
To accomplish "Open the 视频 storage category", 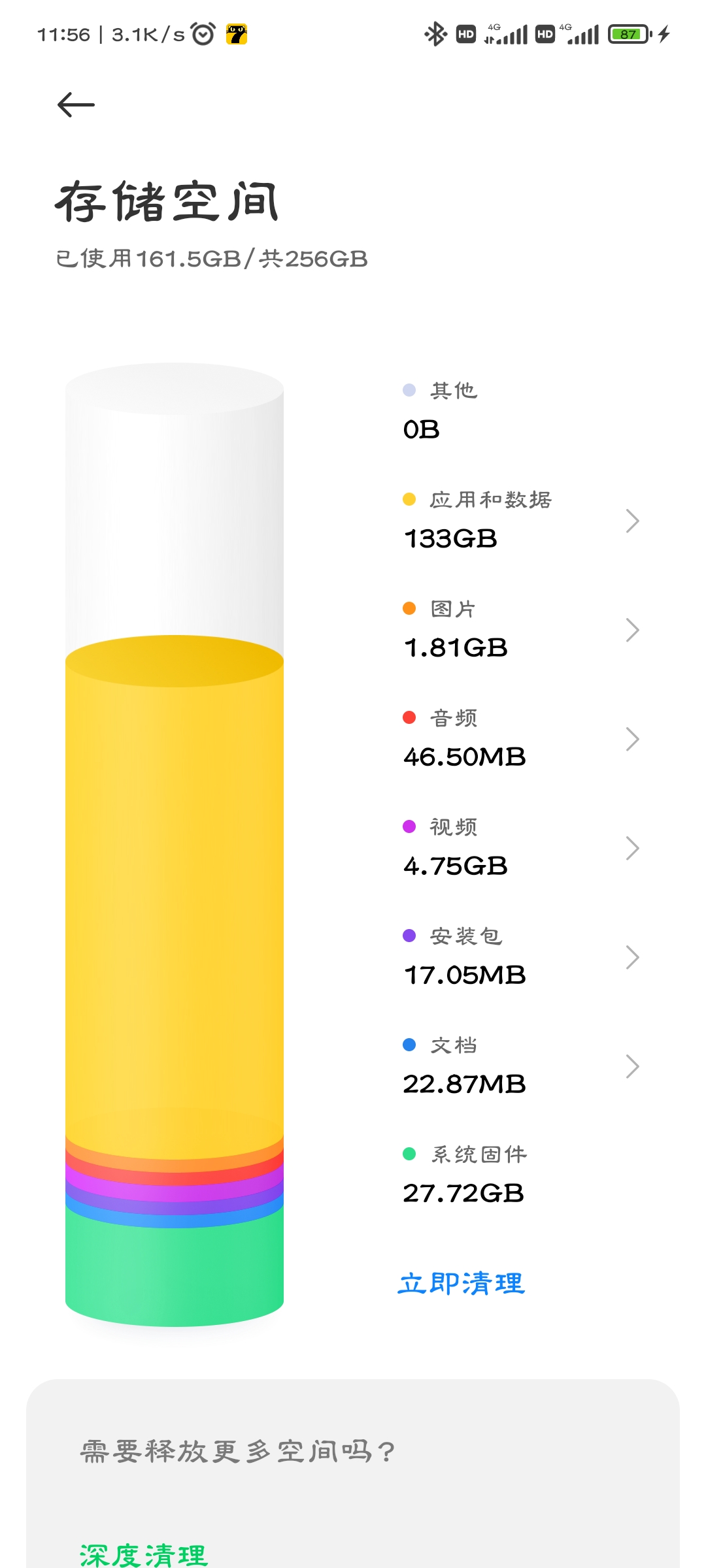I will (x=521, y=848).
